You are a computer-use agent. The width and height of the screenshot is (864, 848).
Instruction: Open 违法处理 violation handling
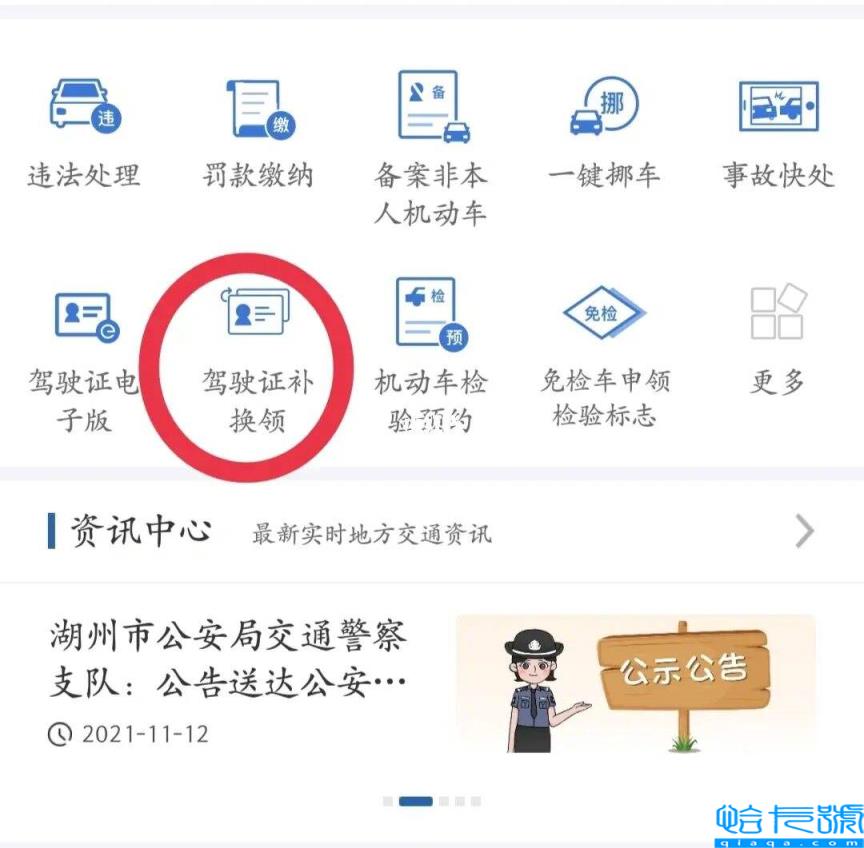pyautogui.click(x=84, y=130)
